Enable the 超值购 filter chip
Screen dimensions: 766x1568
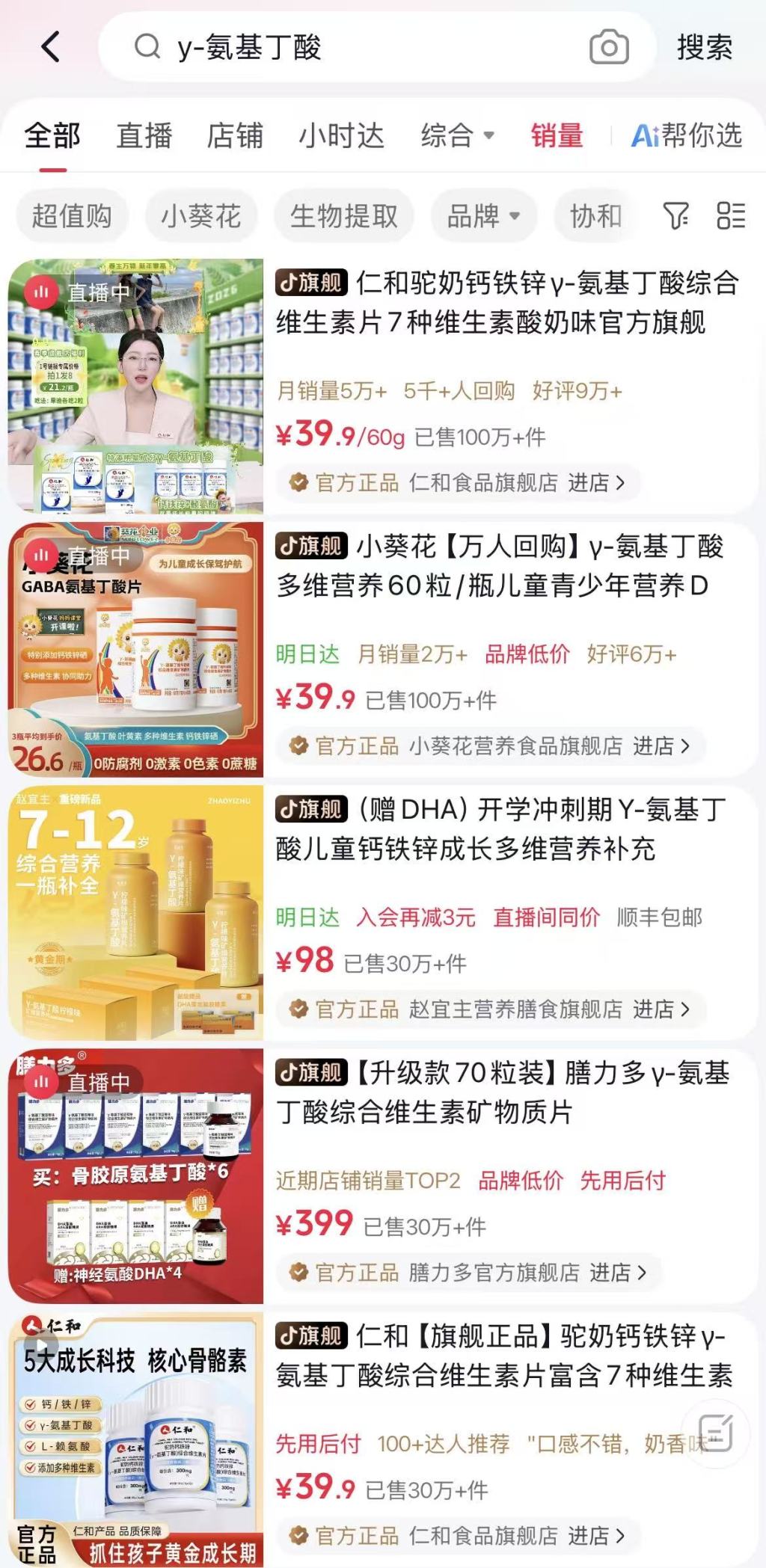[71, 215]
